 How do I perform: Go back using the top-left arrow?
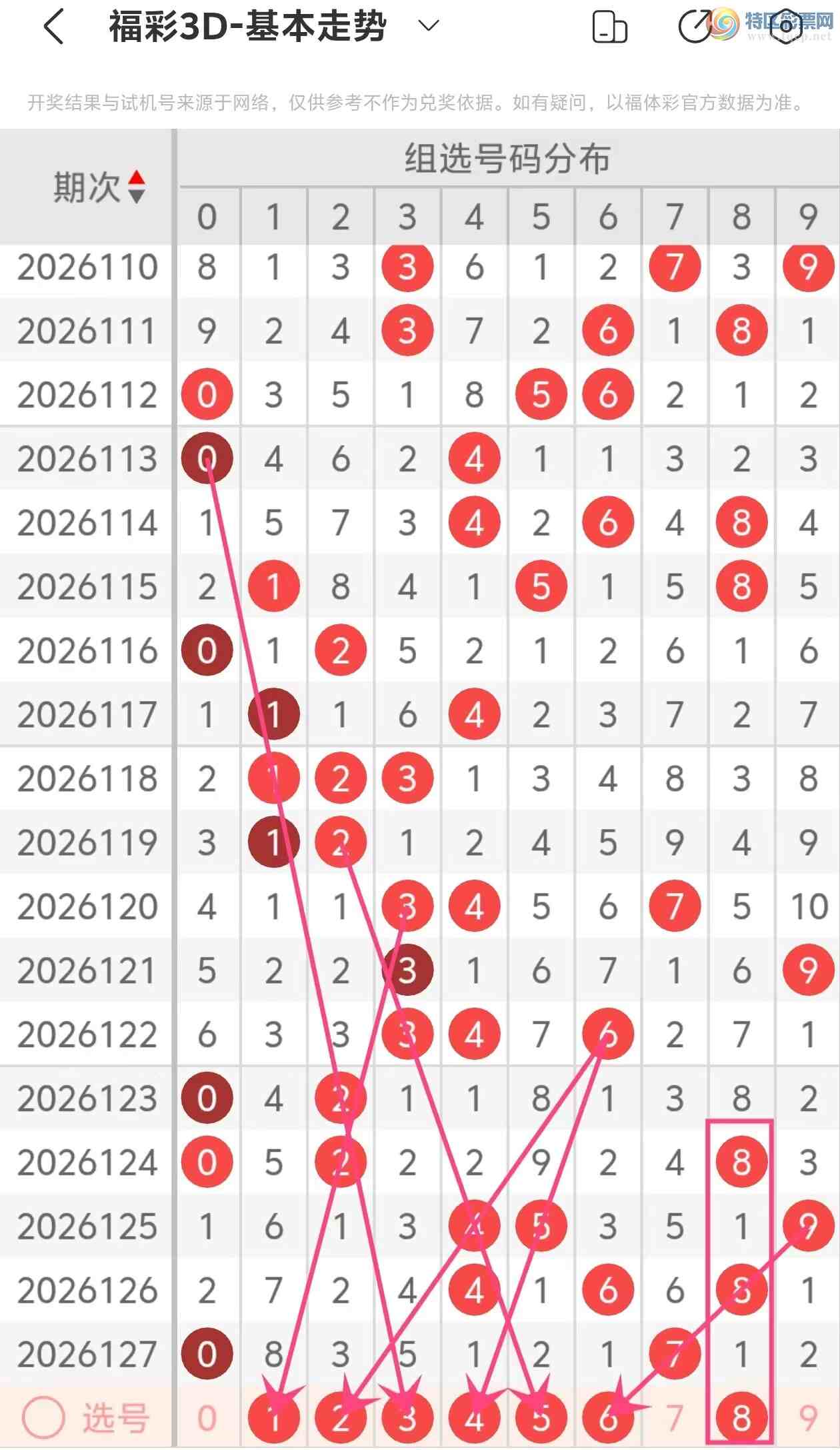click(x=54, y=27)
